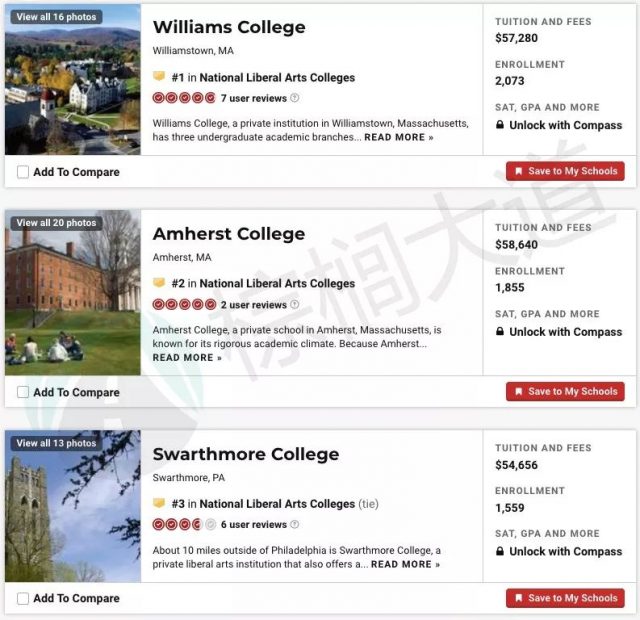The height and width of the screenshot is (620, 640).
Task: Read more about Williams College
Action: click(x=398, y=137)
